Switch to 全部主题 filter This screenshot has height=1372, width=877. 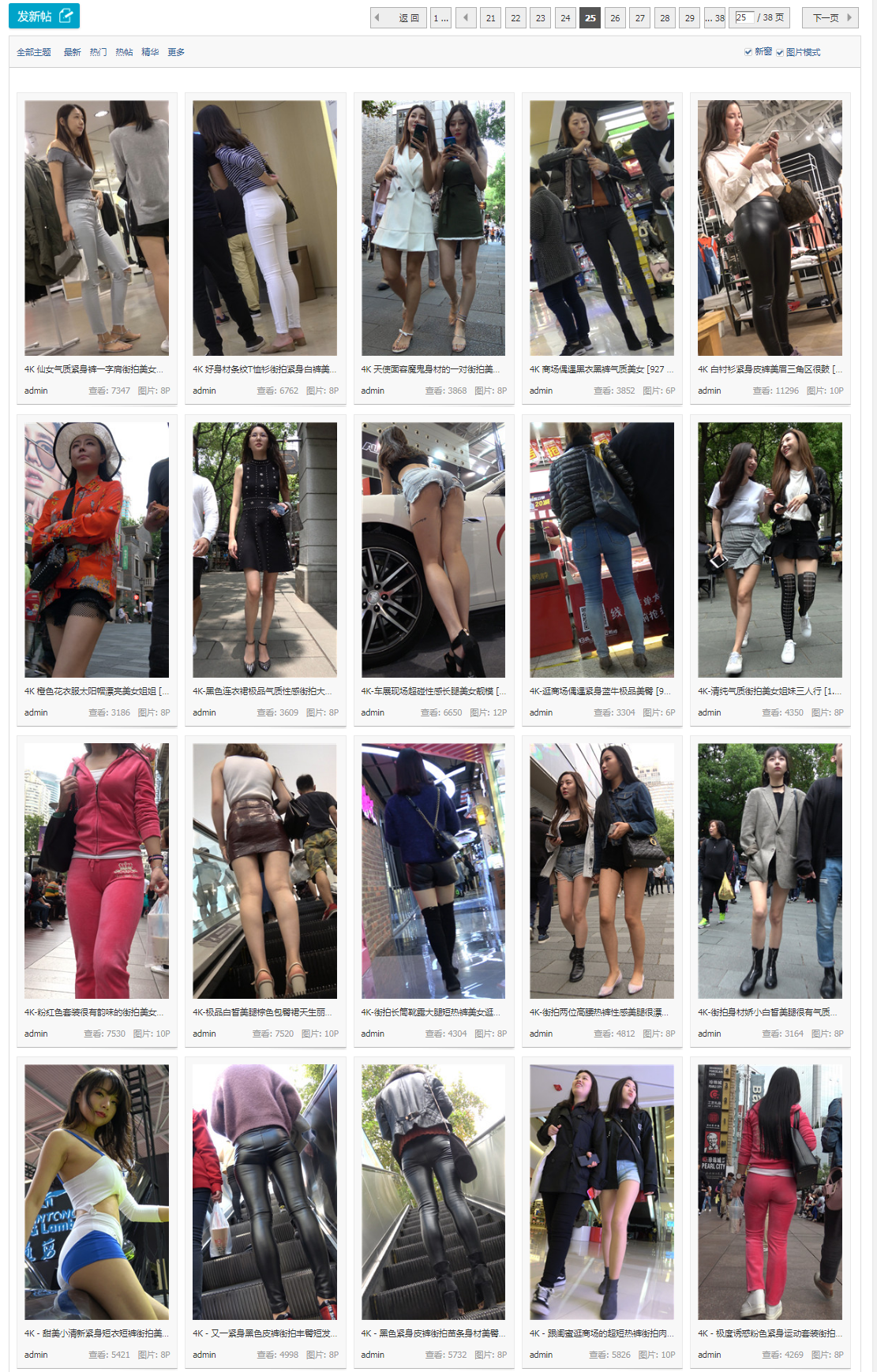tap(34, 52)
